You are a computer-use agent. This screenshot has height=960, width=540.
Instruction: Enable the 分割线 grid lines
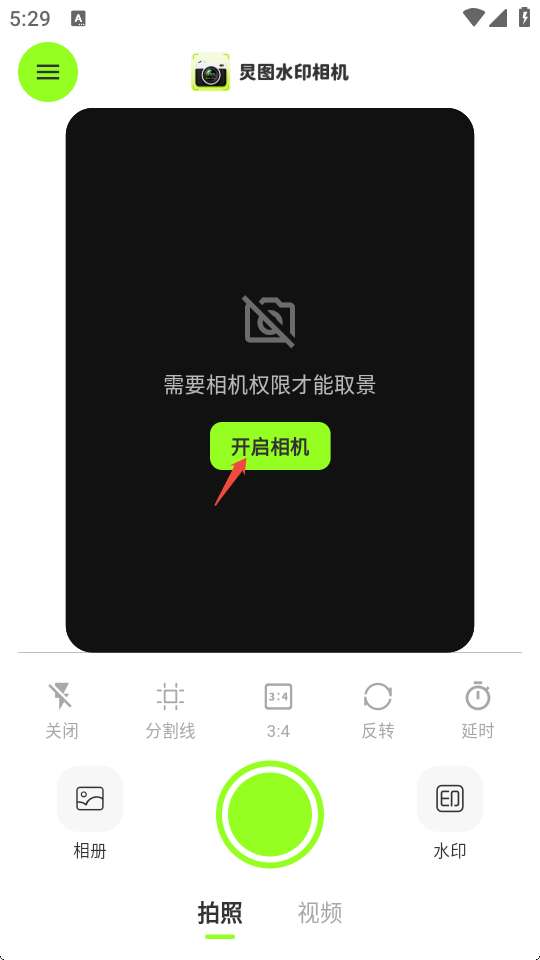tap(170, 710)
